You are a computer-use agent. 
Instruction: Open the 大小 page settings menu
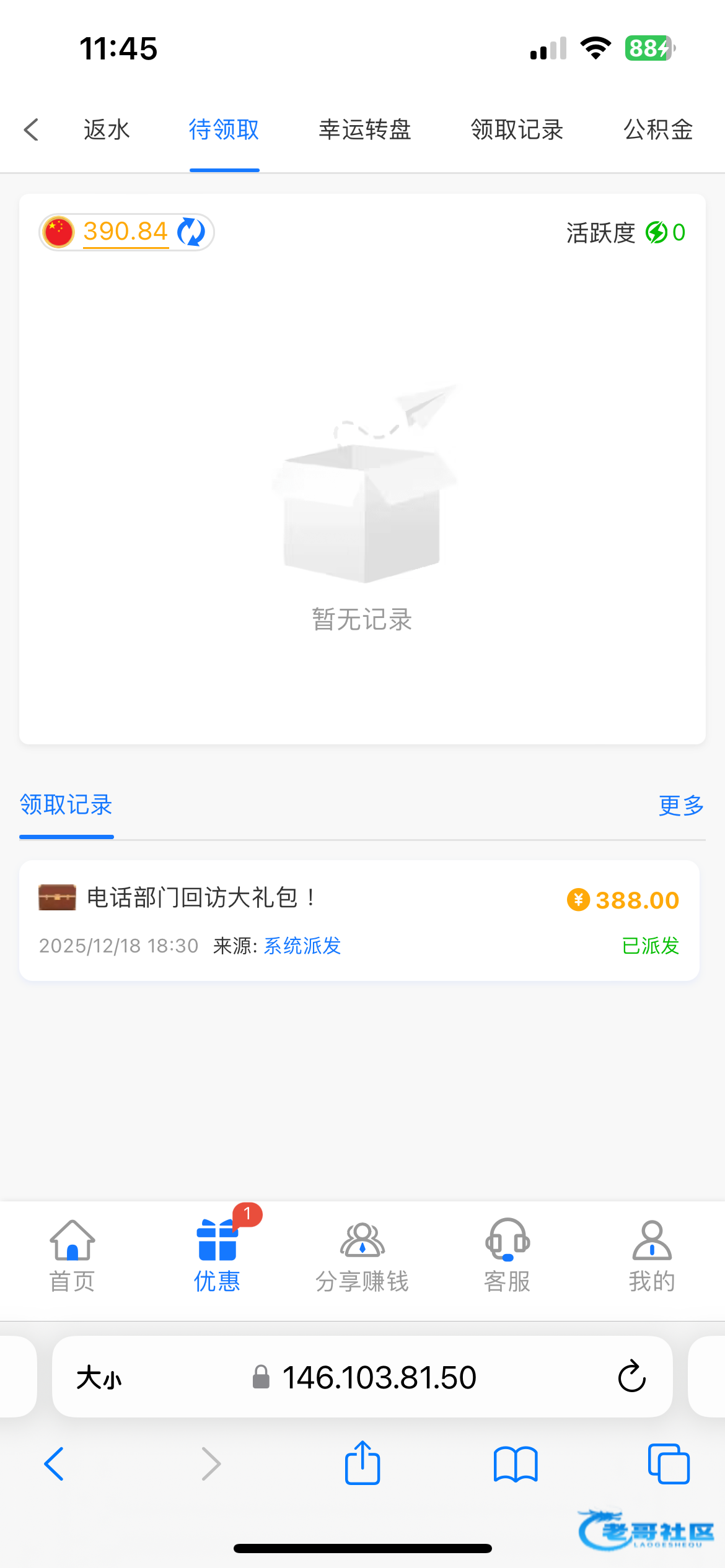(x=99, y=1378)
